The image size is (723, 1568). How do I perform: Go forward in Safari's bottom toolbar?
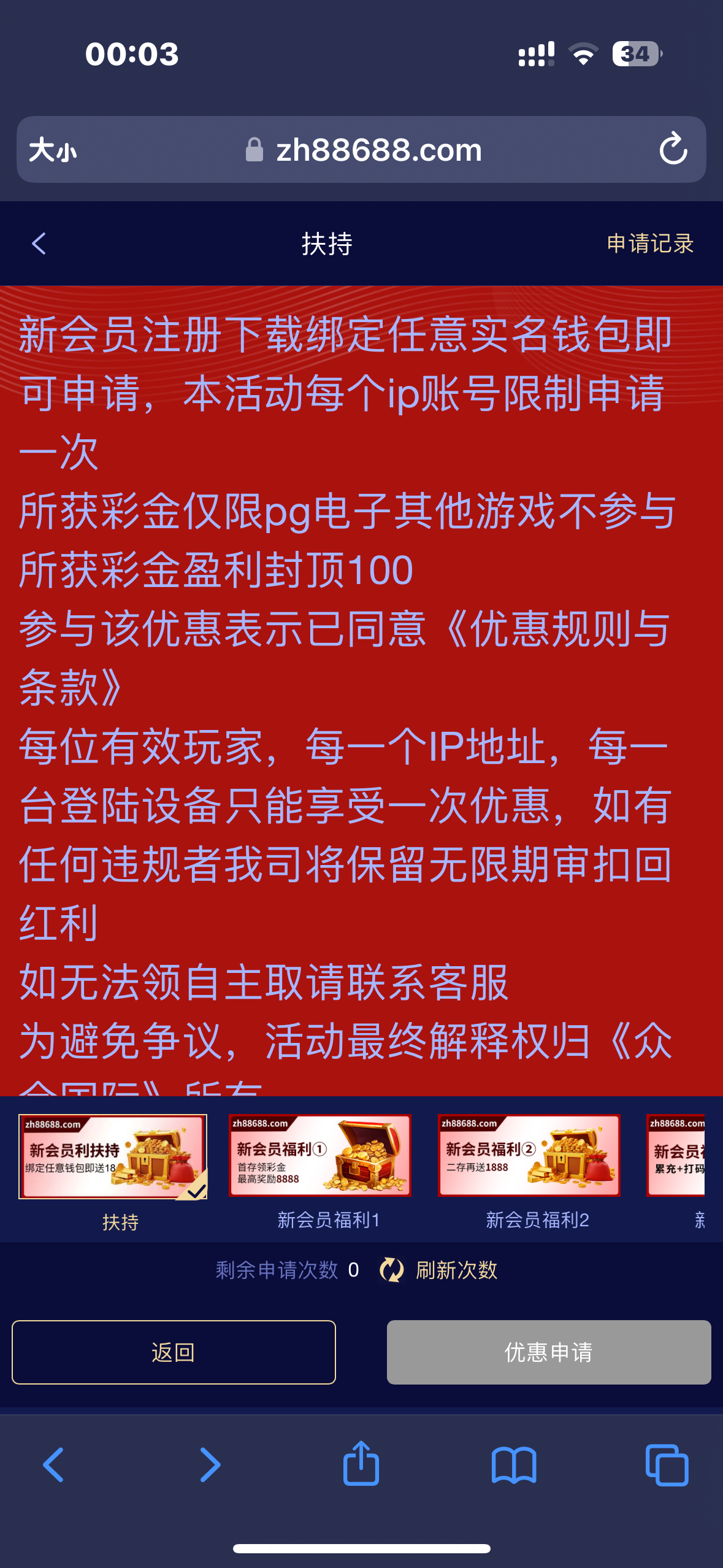coord(209,1465)
